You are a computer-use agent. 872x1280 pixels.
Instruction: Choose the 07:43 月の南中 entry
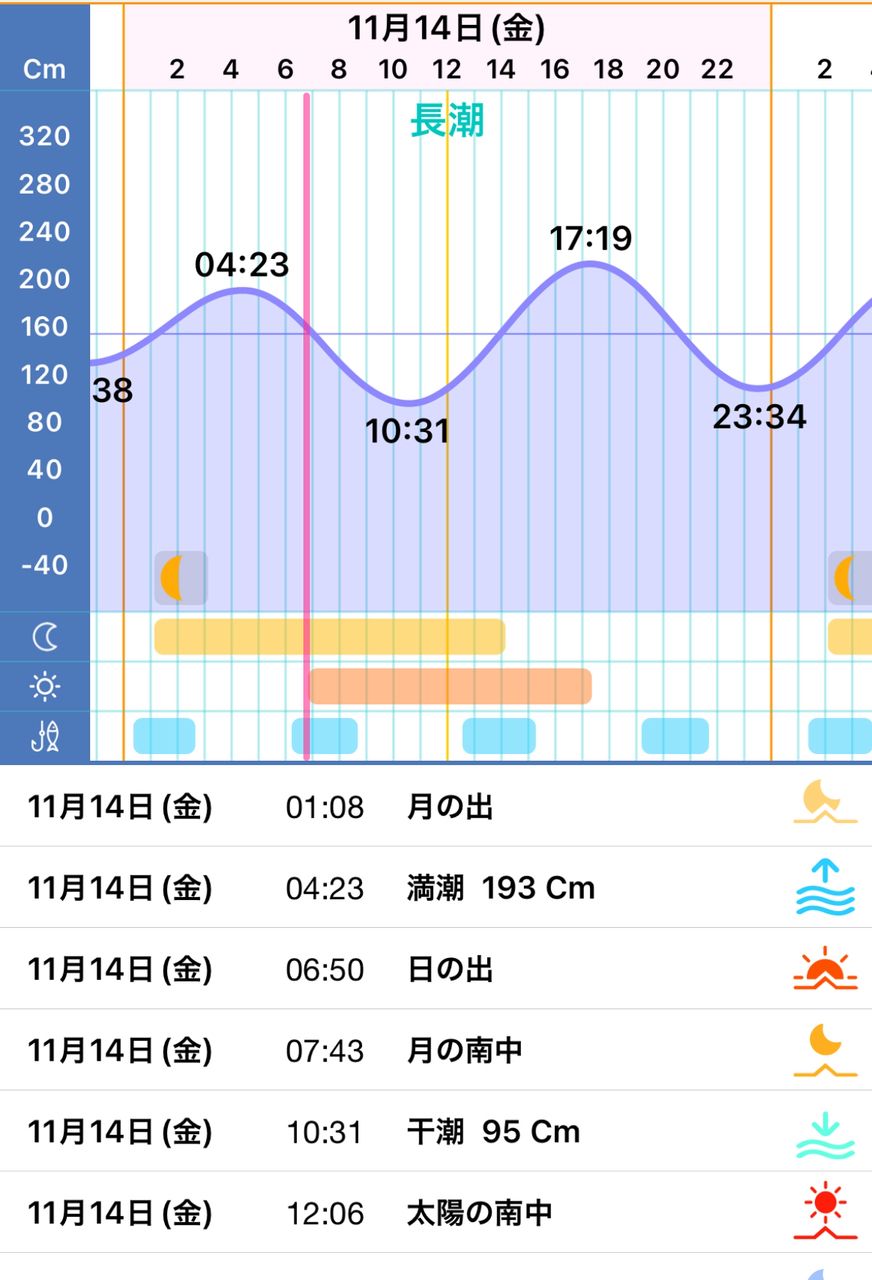(x=436, y=1050)
